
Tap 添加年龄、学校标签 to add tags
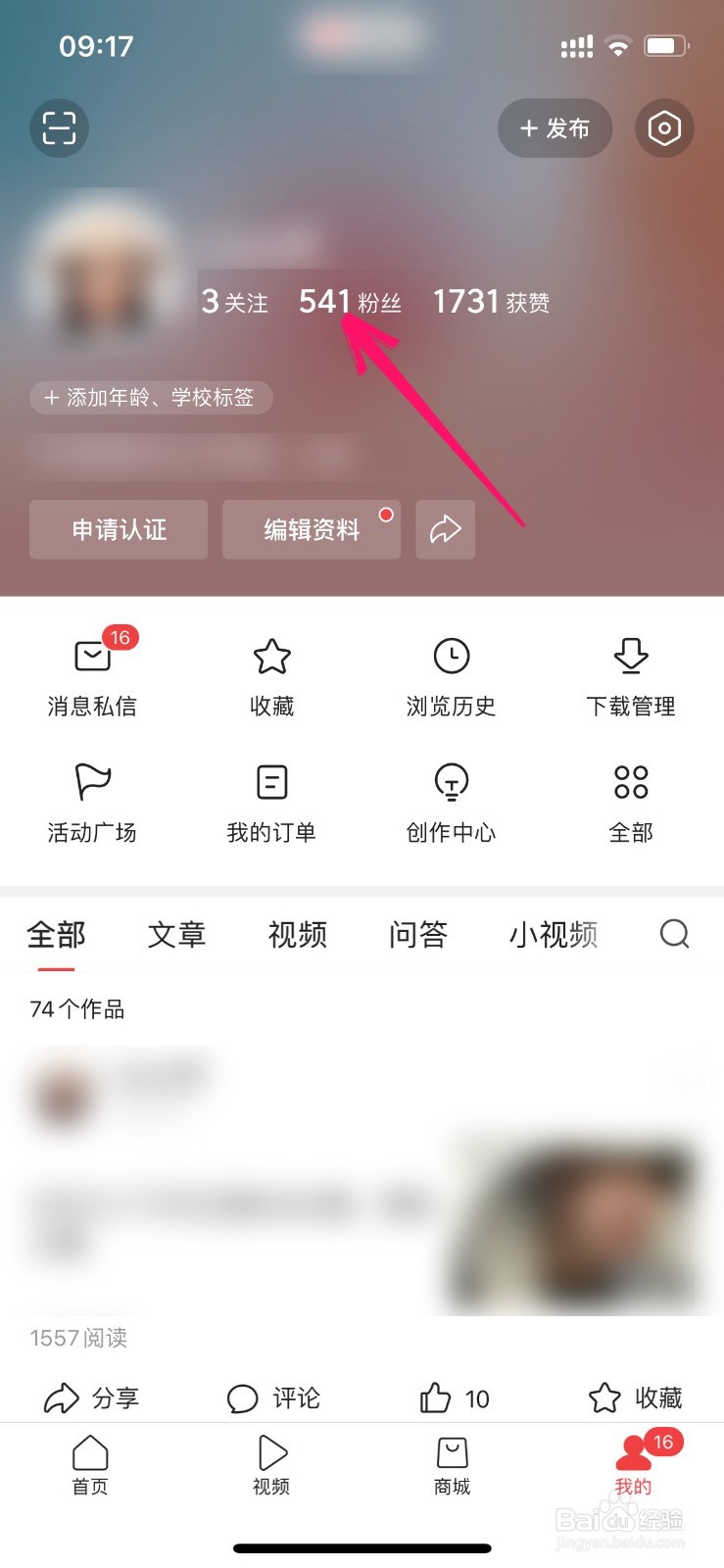coord(151,398)
